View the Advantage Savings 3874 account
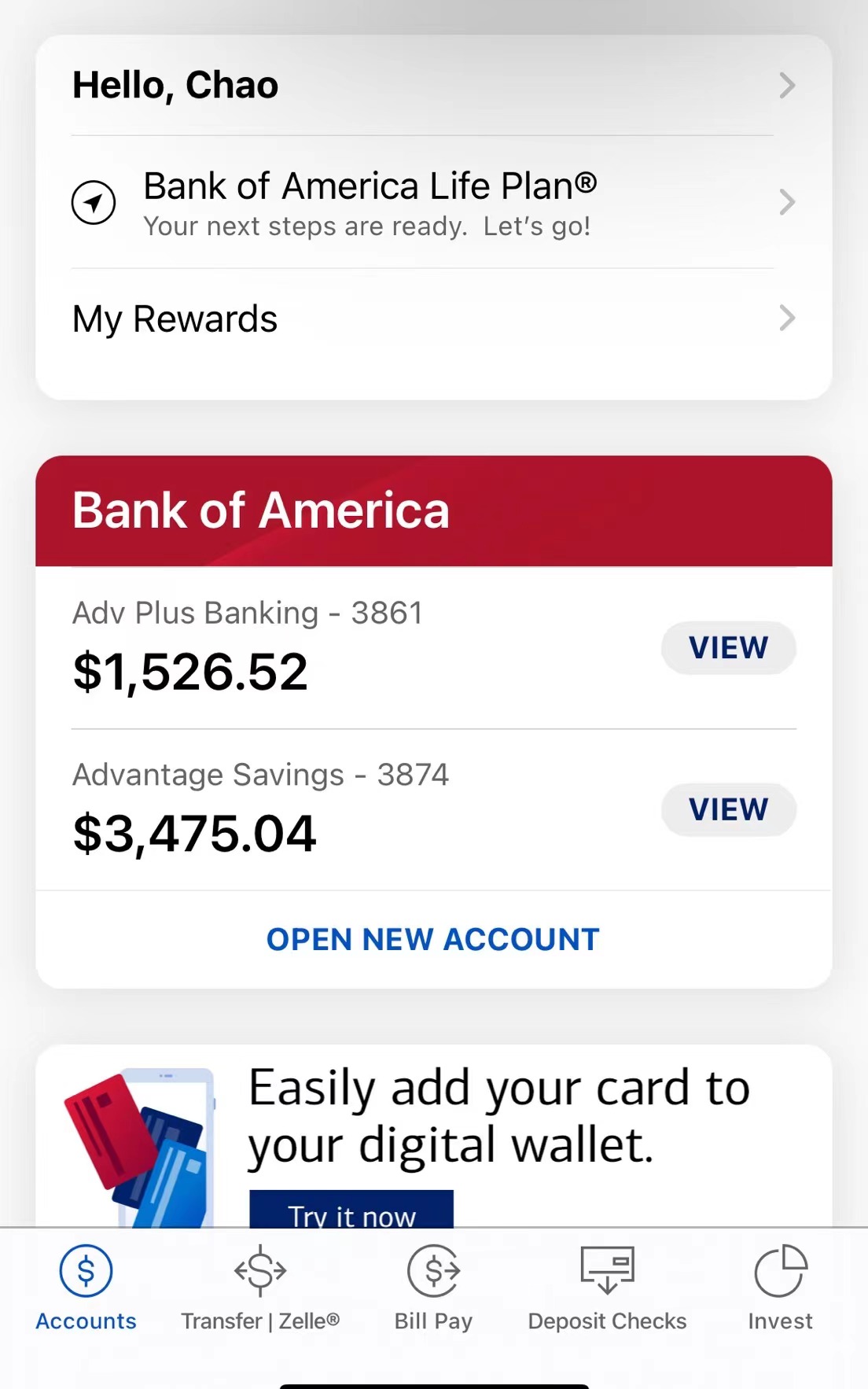Image resolution: width=868 pixels, height=1389 pixels. pyautogui.click(x=728, y=809)
